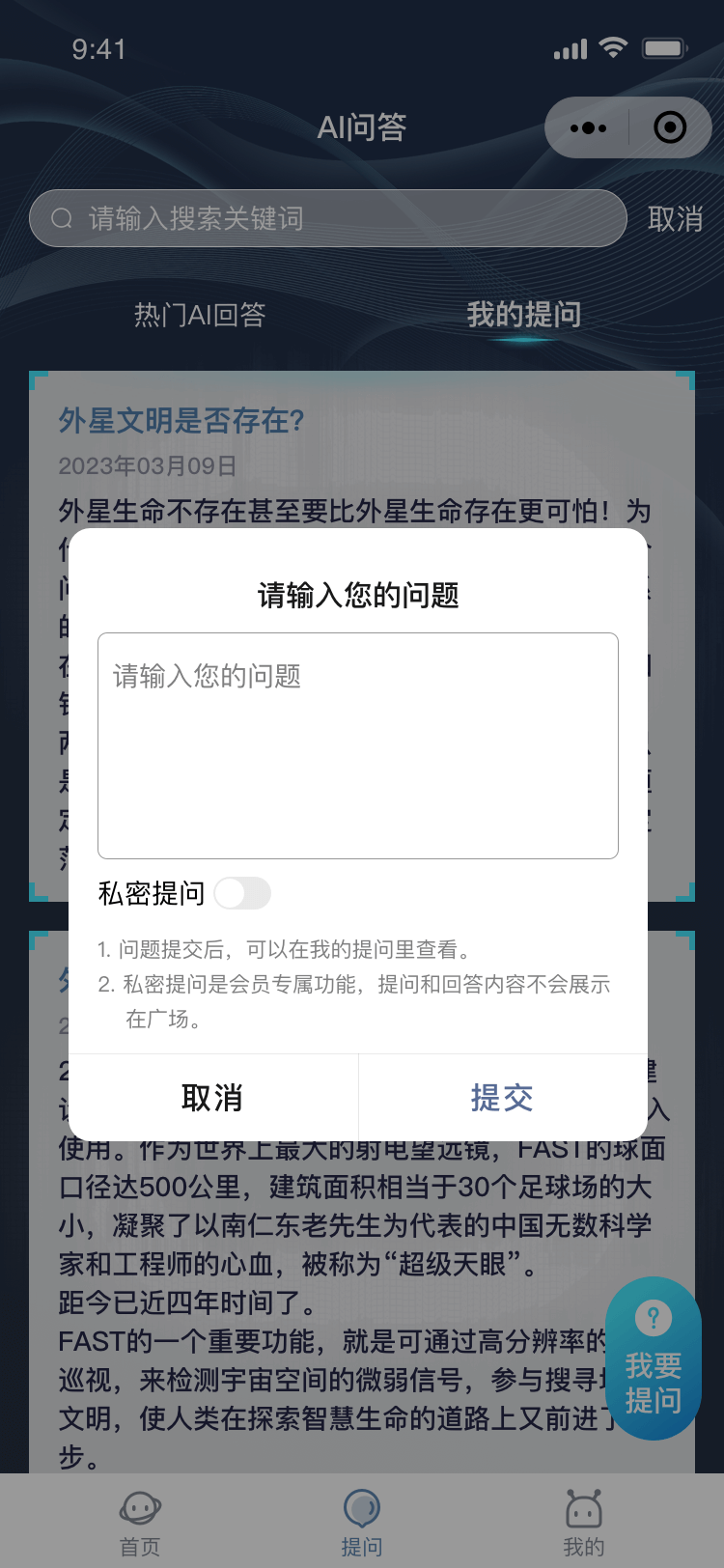Image resolution: width=724 pixels, height=1568 pixels.
Task: Go to the 首页 tab
Action: point(140,1523)
